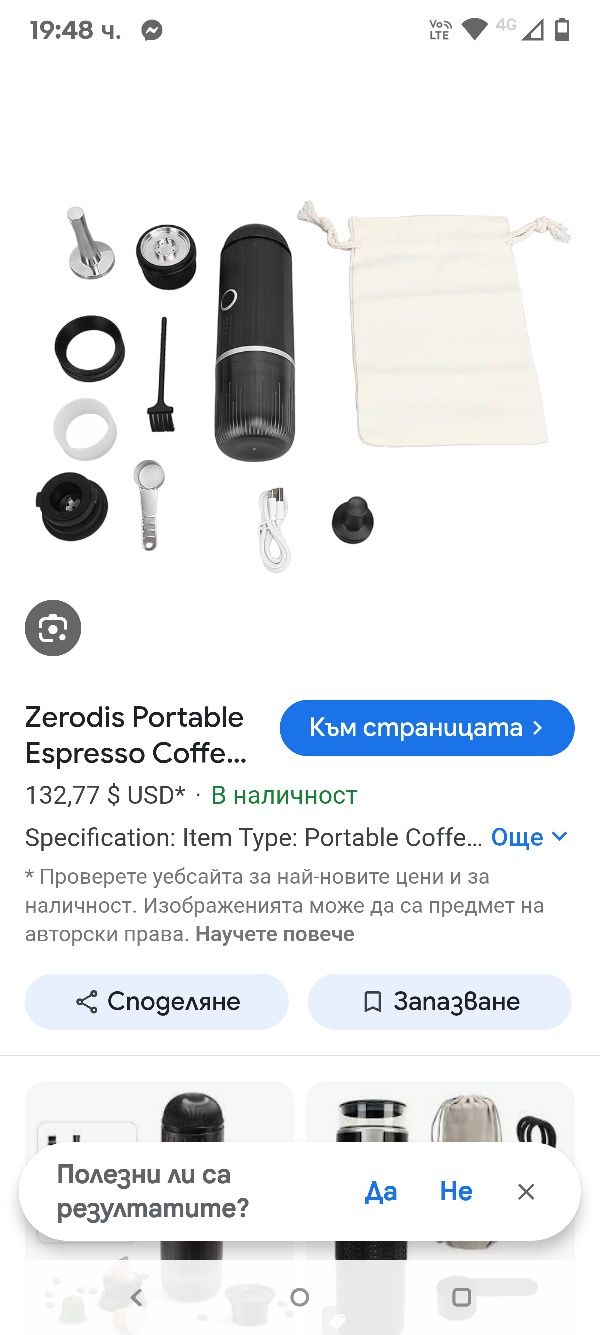600x1335 pixels.
Task: Tap the 'Към страницата' button
Action: point(427,728)
